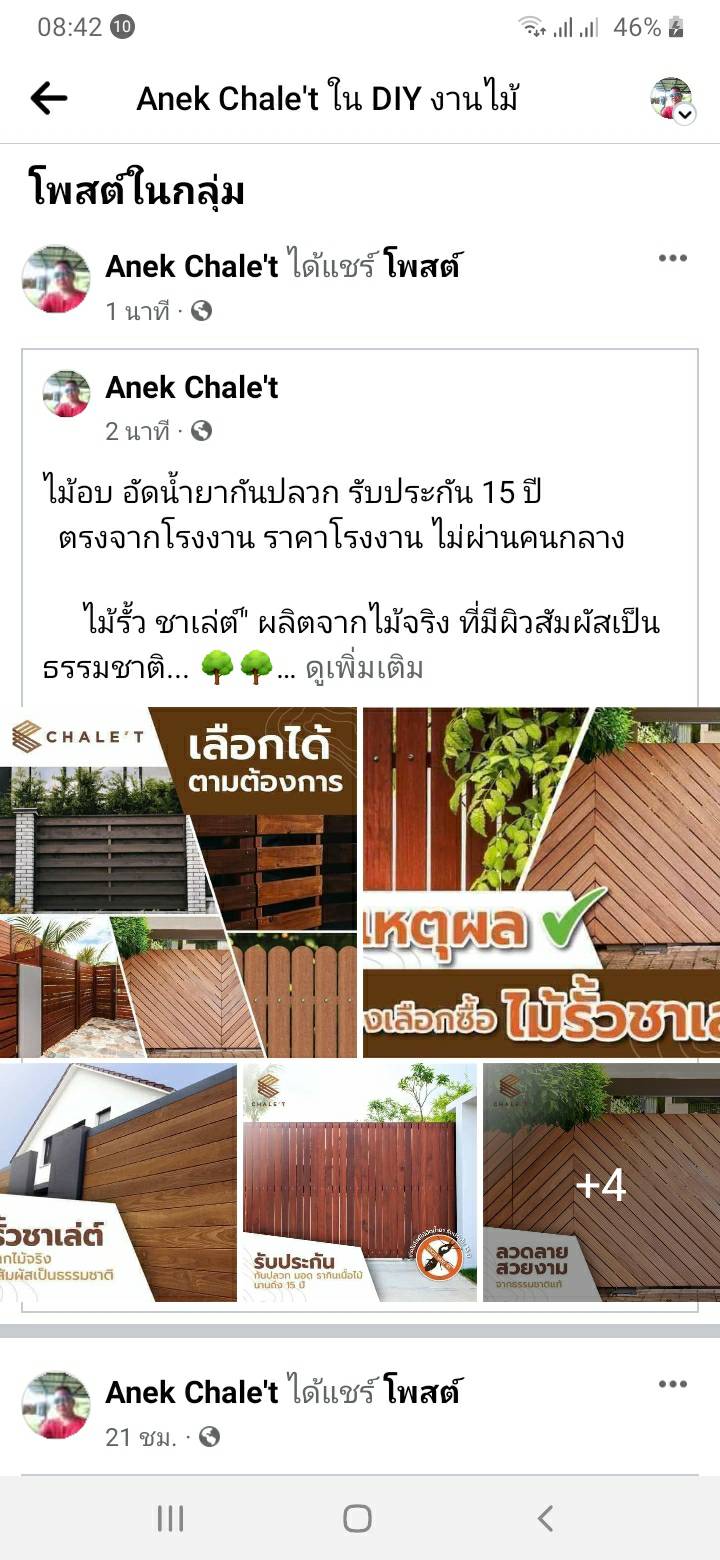Image resolution: width=720 pixels, height=1560 pixels.
Task: Open Anek Chale't profile from the shared post
Action: (x=192, y=387)
